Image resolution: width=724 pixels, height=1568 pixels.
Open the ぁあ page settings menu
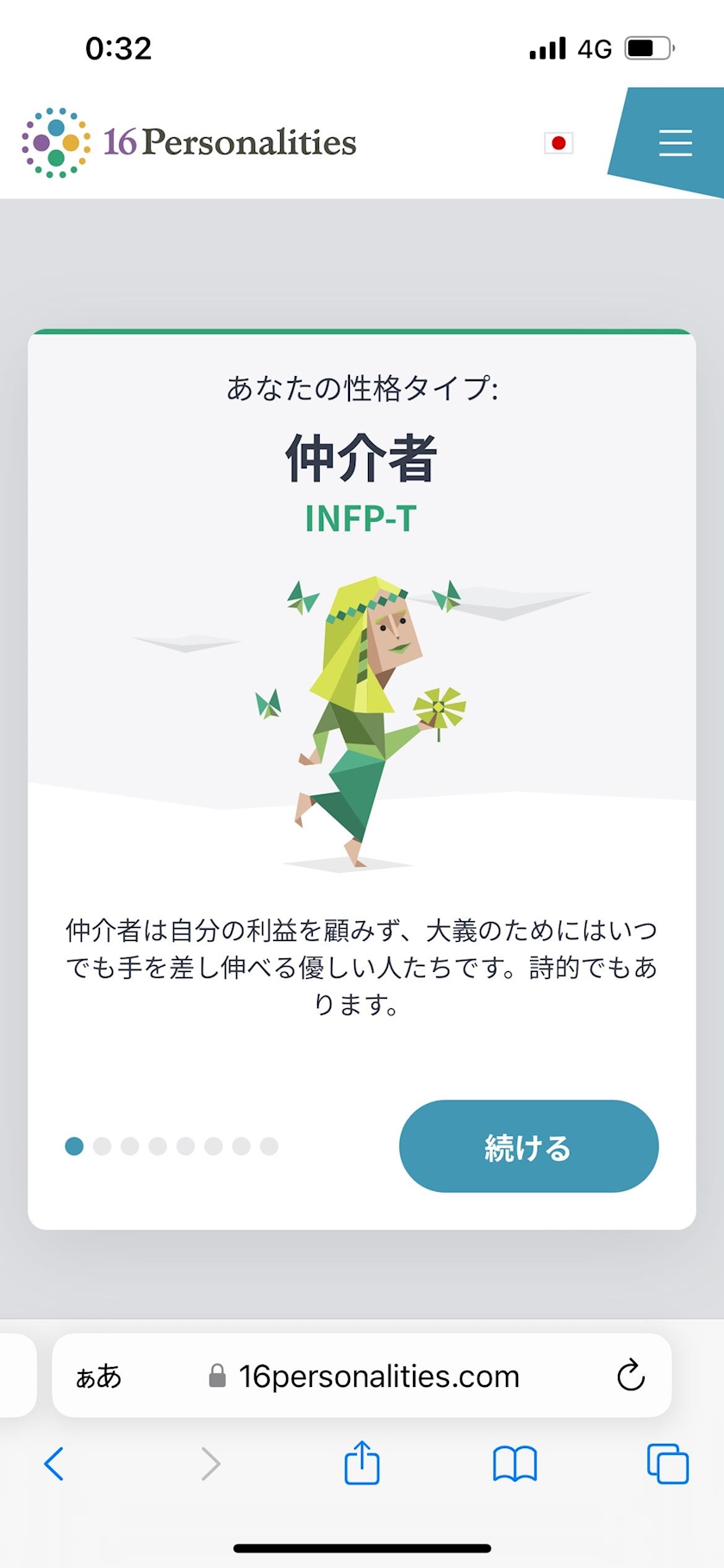(98, 1377)
